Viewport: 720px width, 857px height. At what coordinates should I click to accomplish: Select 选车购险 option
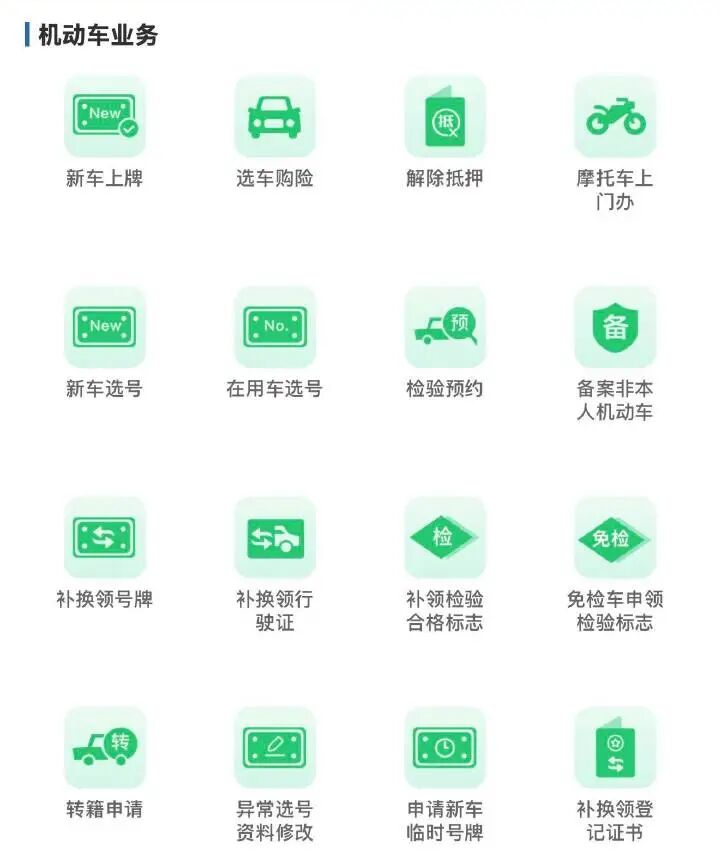[x=275, y=117]
